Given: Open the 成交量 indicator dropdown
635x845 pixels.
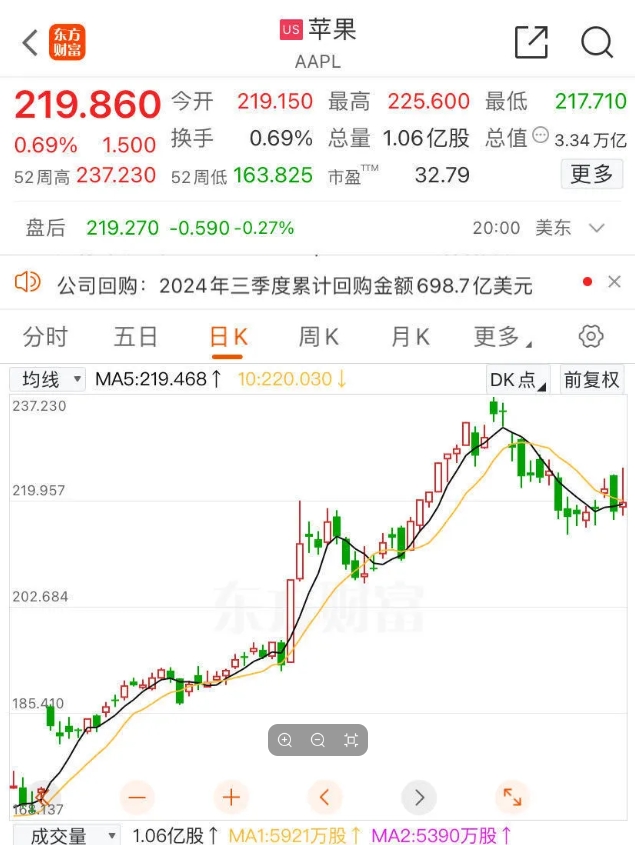Looking at the screenshot, I should point(67,835).
